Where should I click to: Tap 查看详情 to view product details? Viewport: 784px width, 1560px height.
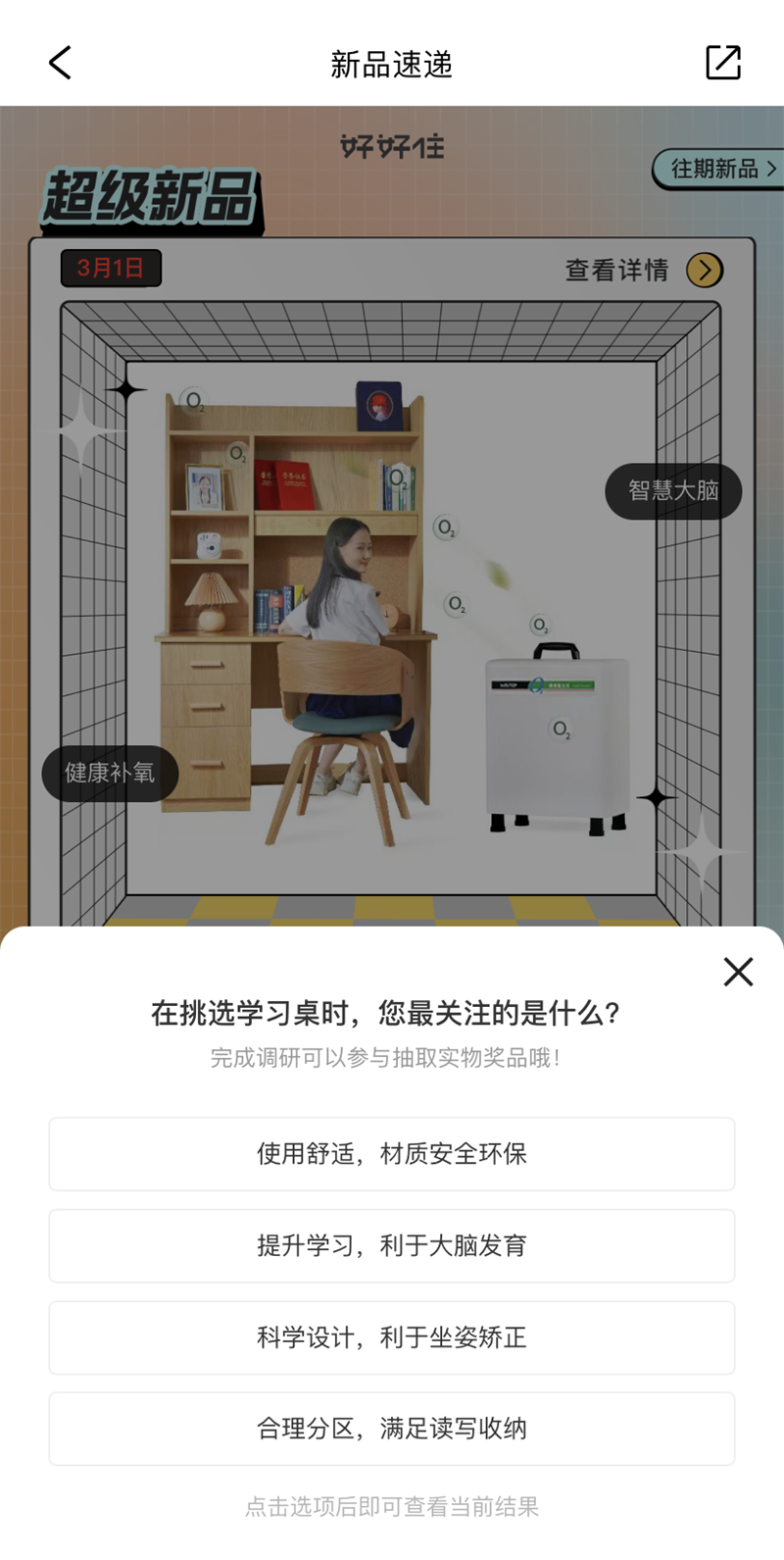click(643, 270)
